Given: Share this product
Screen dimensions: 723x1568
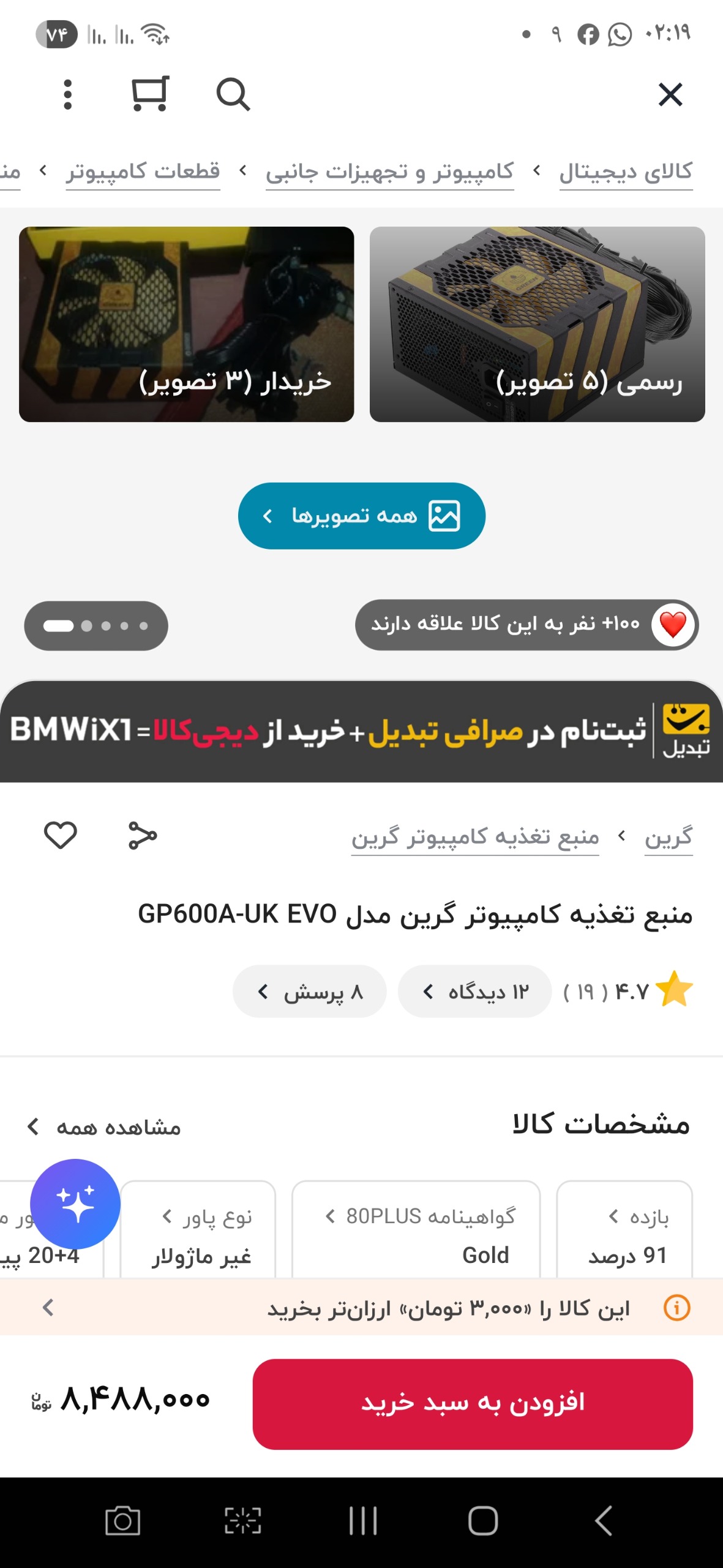Looking at the screenshot, I should tap(143, 835).
